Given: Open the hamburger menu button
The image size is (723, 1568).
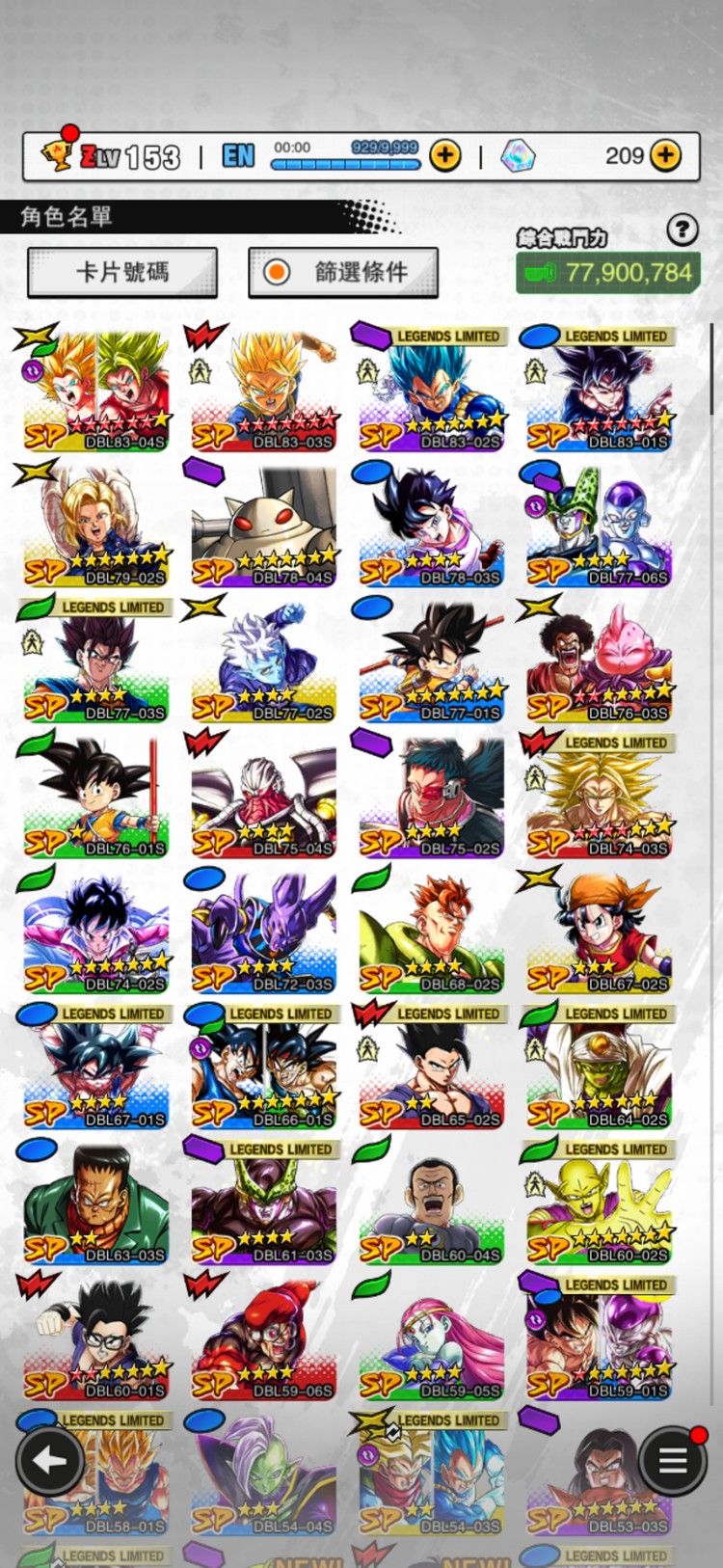Looking at the screenshot, I should click(672, 1461).
